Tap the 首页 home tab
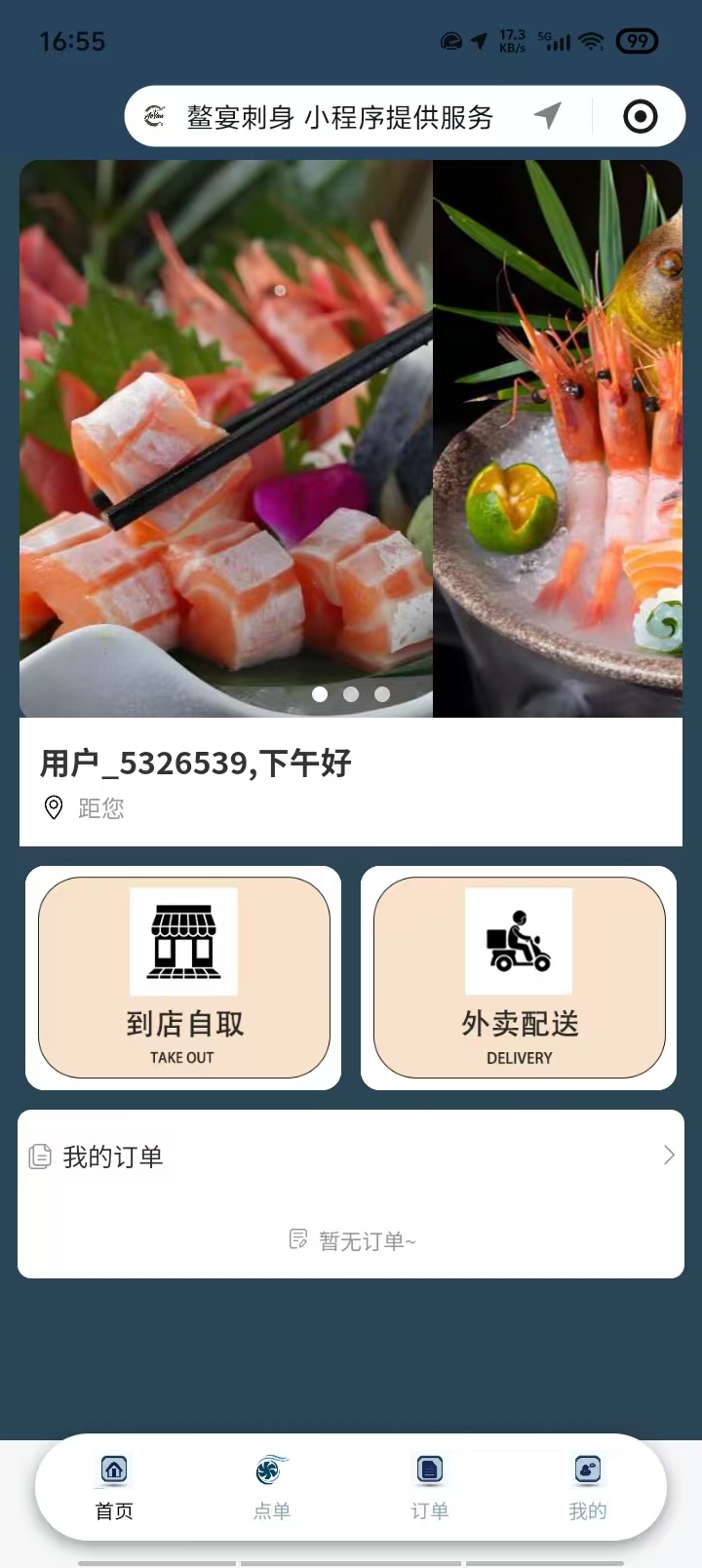This screenshot has height=1568, width=702. 114,1488
